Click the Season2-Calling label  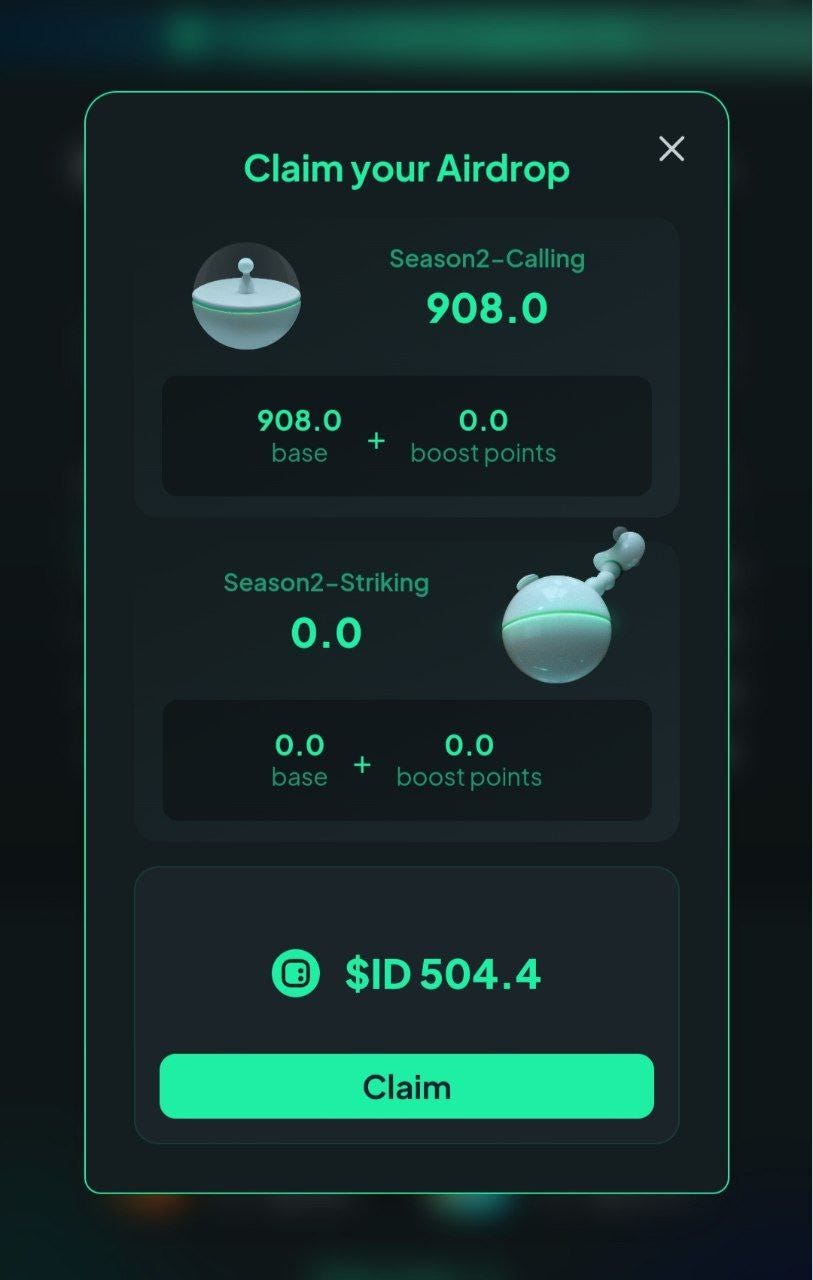(x=487, y=259)
